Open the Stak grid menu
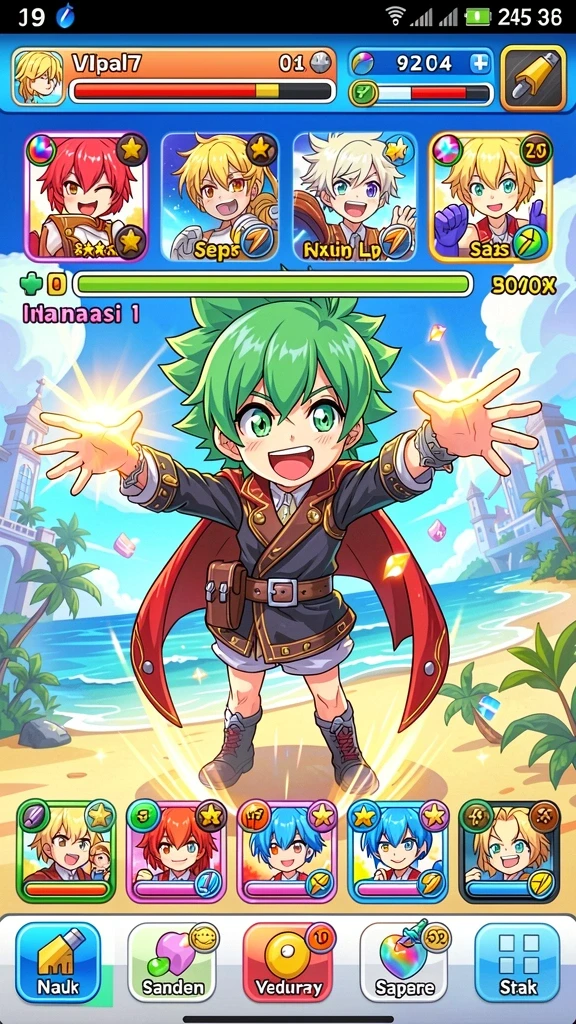 coord(517,962)
